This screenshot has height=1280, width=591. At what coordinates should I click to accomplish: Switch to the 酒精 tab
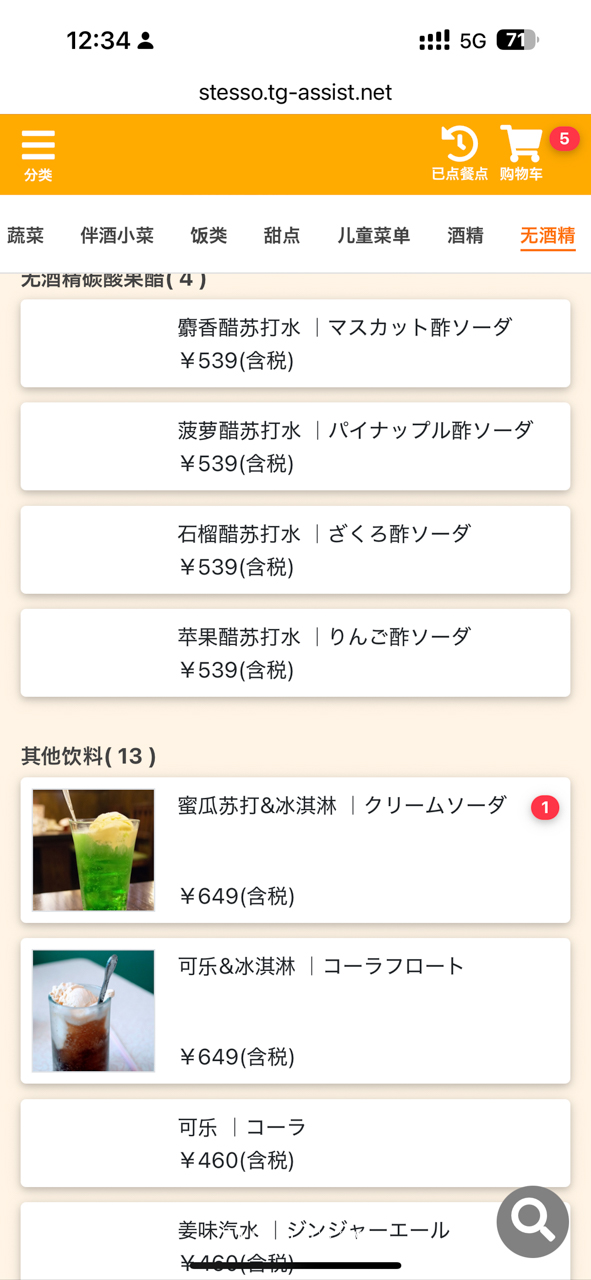(x=466, y=236)
